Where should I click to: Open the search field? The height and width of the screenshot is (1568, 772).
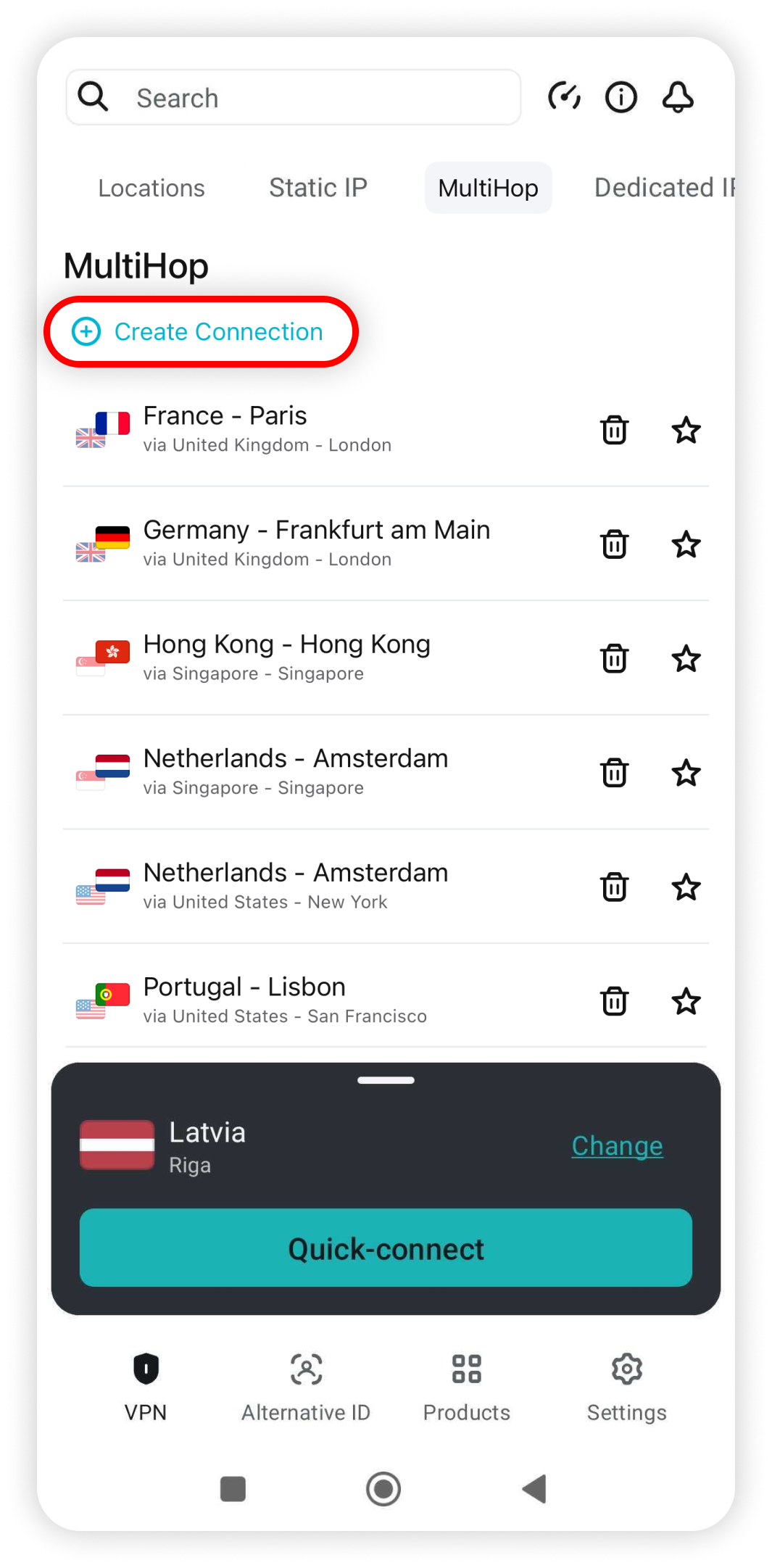(x=293, y=98)
